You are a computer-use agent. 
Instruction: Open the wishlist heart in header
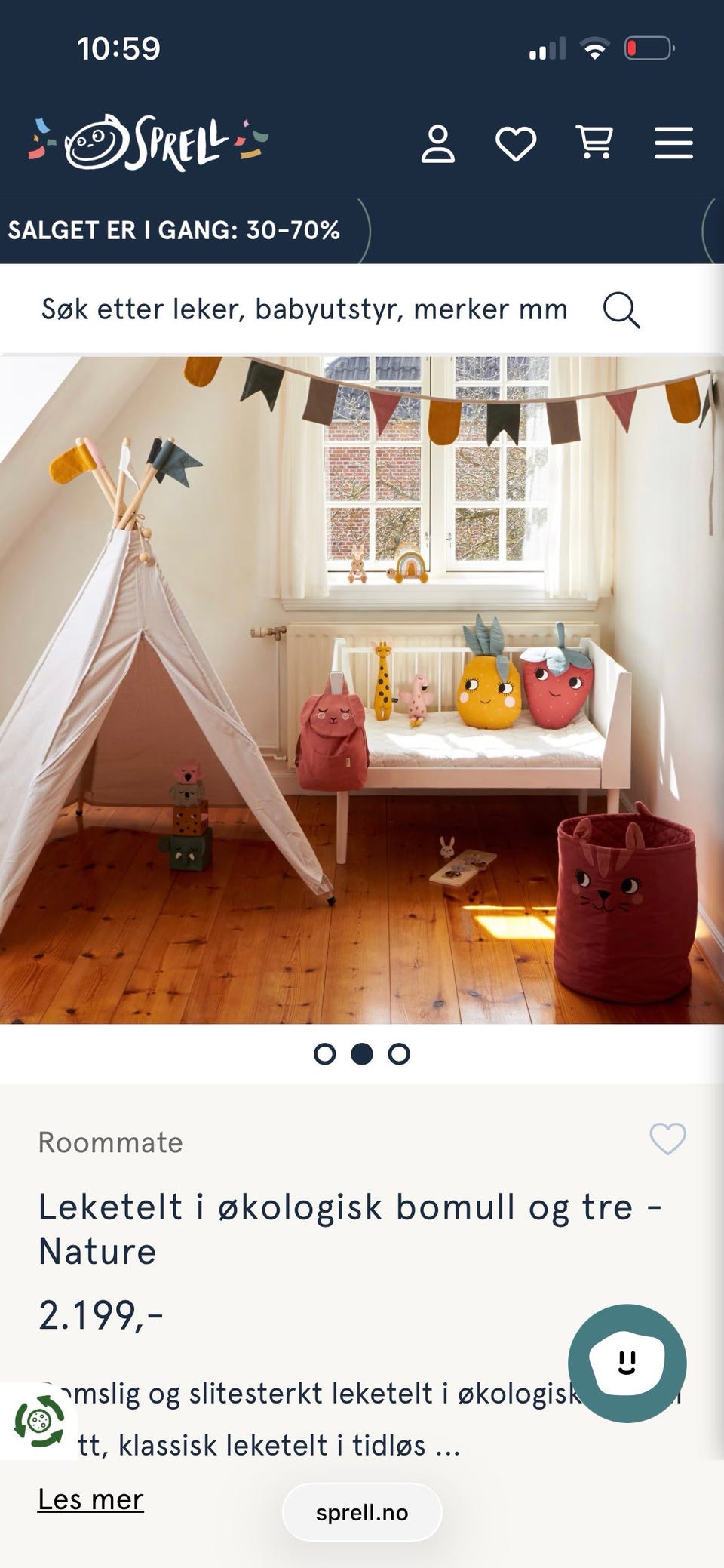[516, 143]
